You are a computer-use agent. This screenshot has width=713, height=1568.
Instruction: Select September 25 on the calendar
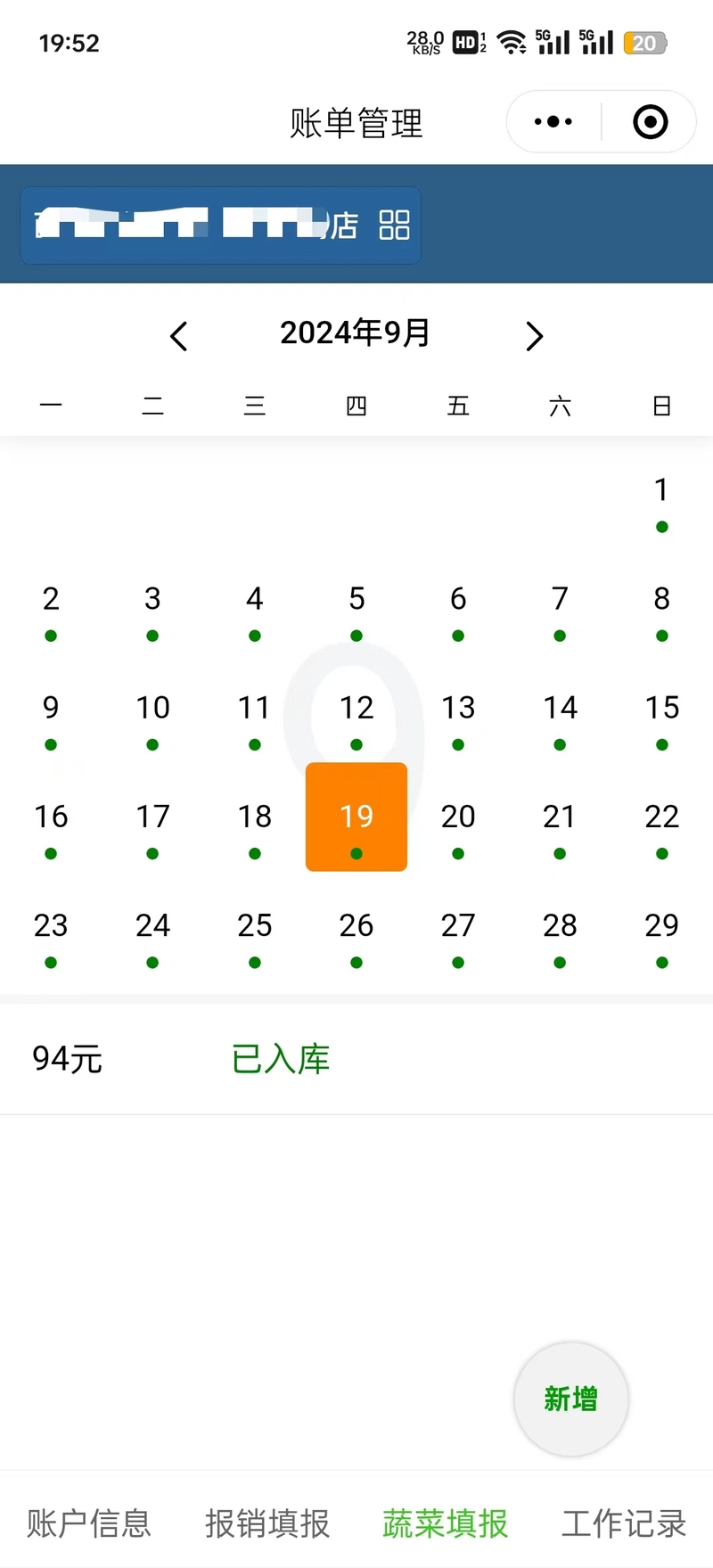(x=255, y=939)
